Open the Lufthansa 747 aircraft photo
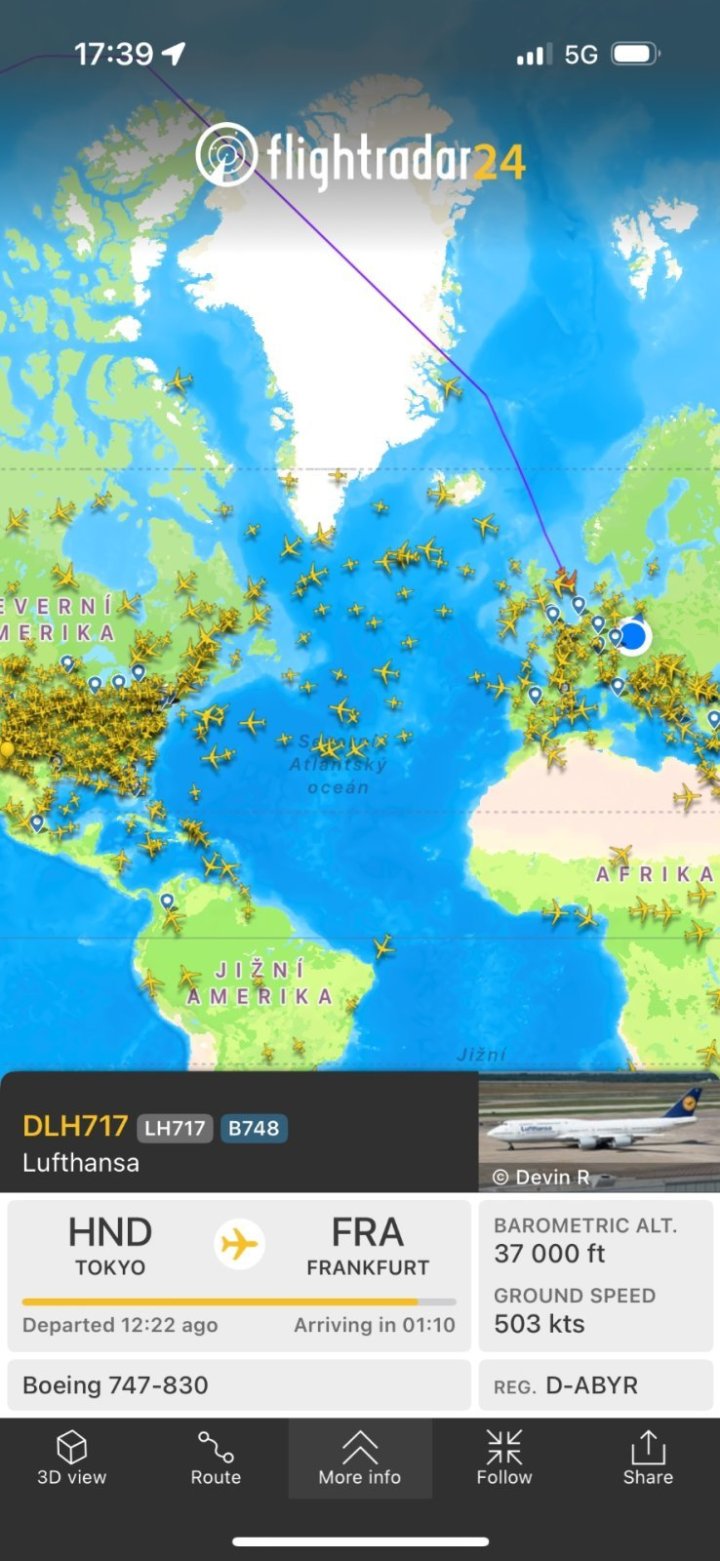This screenshot has width=720, height=1561. [597, 1131]
